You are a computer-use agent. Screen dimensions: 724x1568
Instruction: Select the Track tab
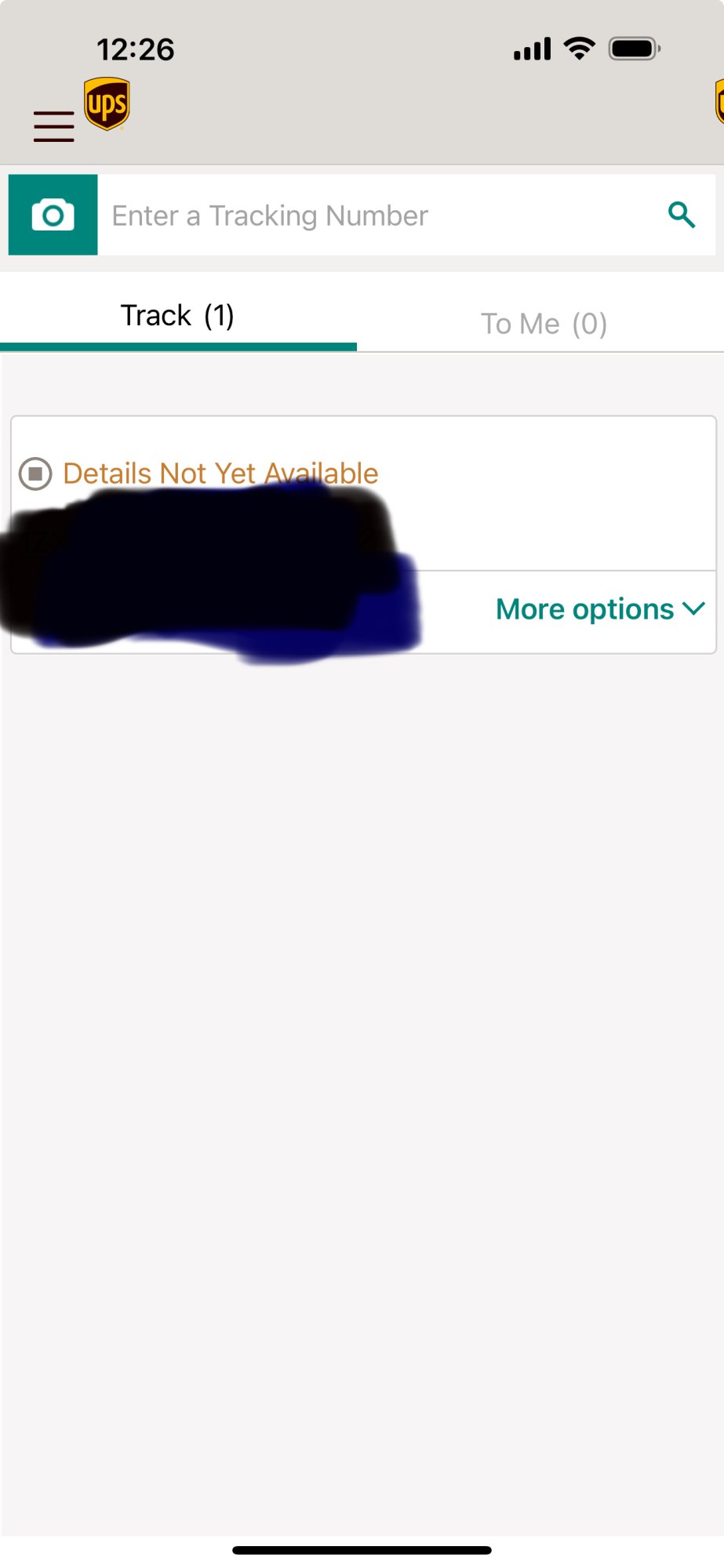(178, 316)
